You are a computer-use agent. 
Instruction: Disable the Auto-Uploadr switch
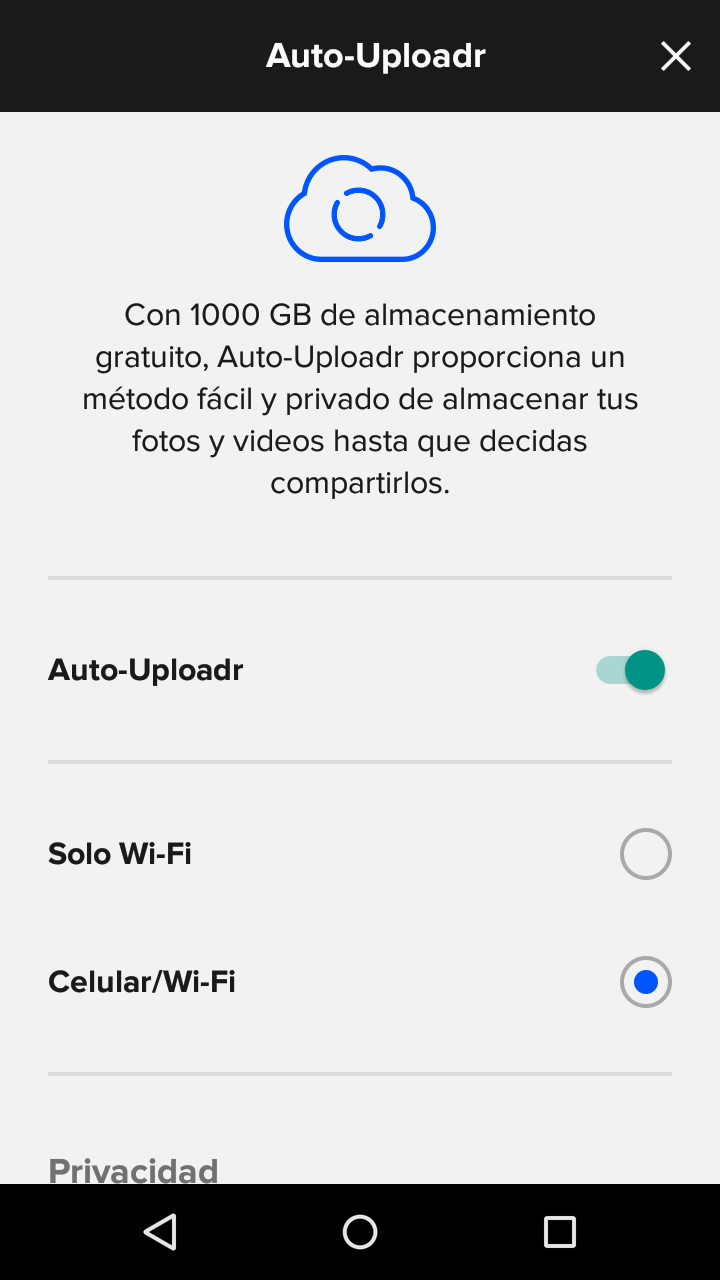coord(631,670)
